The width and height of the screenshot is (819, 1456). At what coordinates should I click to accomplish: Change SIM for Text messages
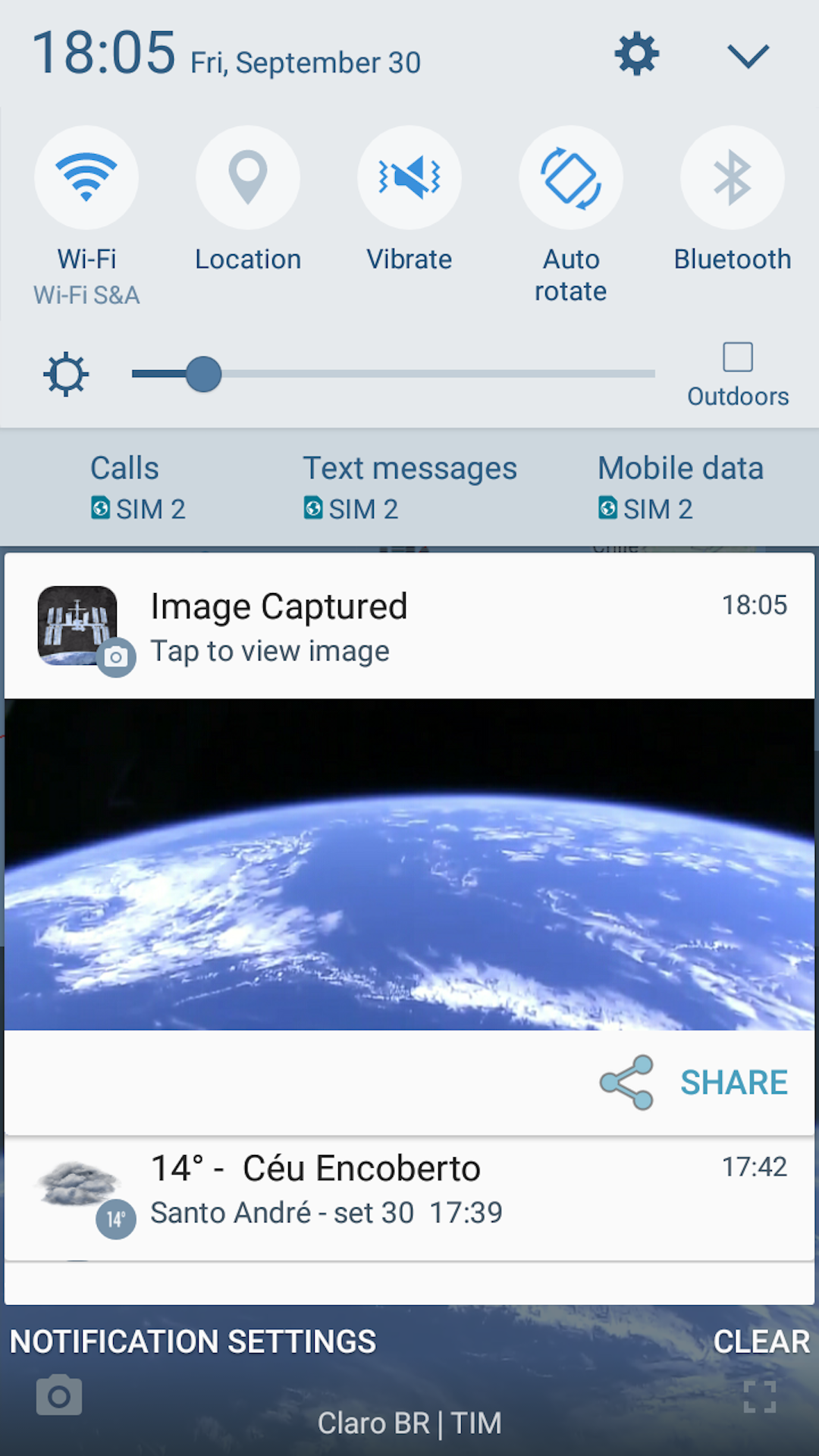point(409,488)
